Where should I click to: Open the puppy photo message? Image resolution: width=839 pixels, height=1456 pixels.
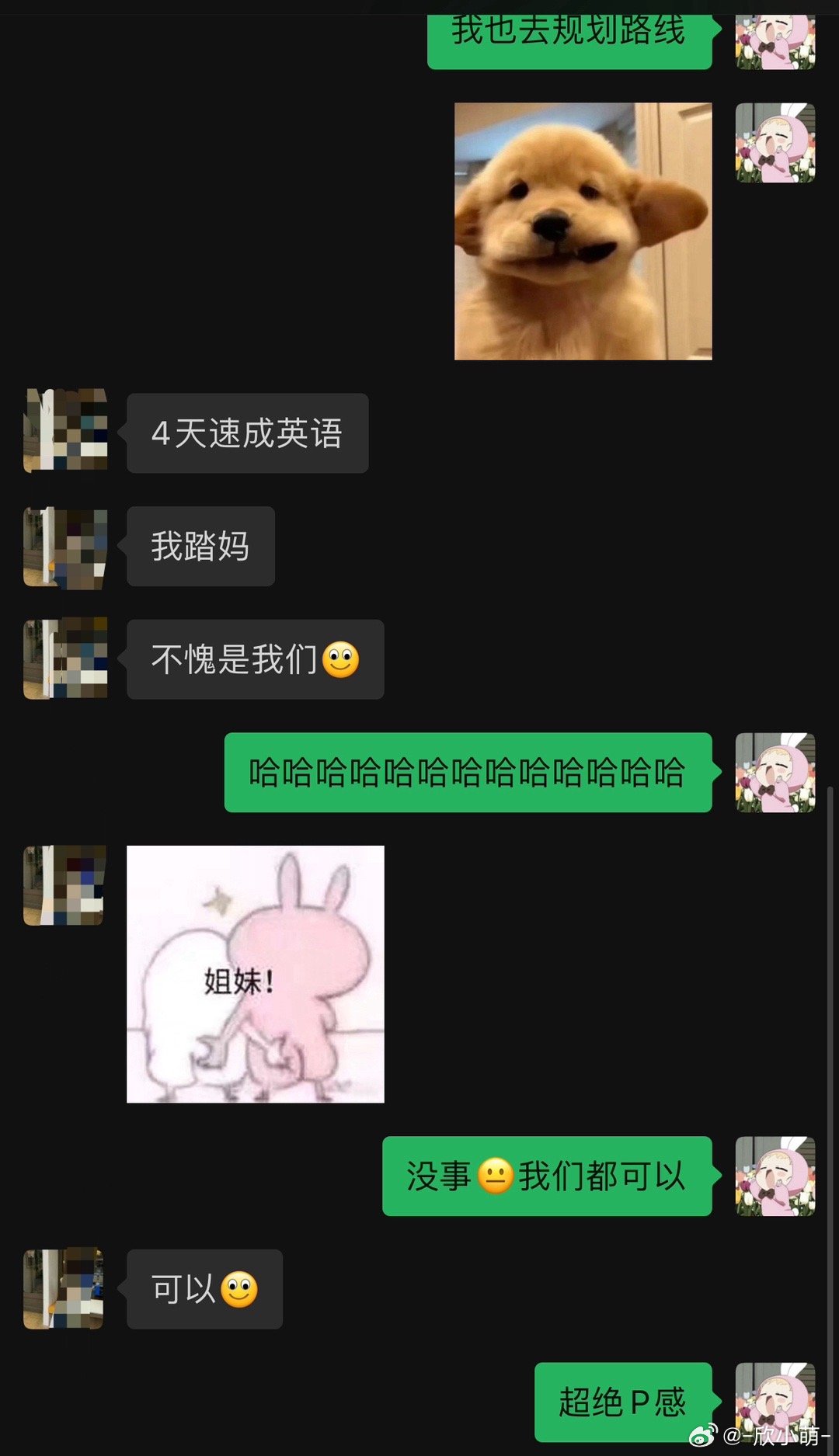click(x=583, y=231)
